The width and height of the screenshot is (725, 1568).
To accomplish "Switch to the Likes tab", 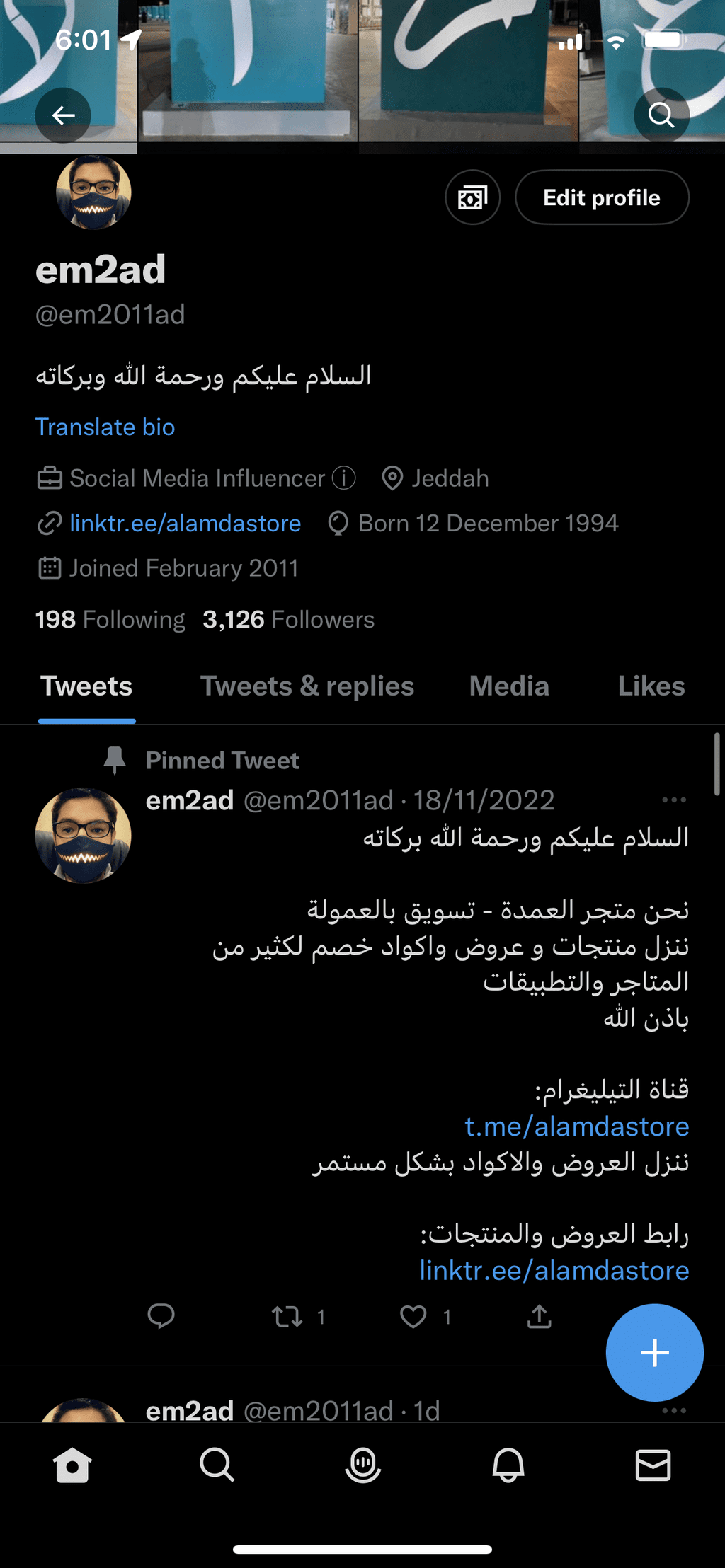I will click(x=651, y=686).
